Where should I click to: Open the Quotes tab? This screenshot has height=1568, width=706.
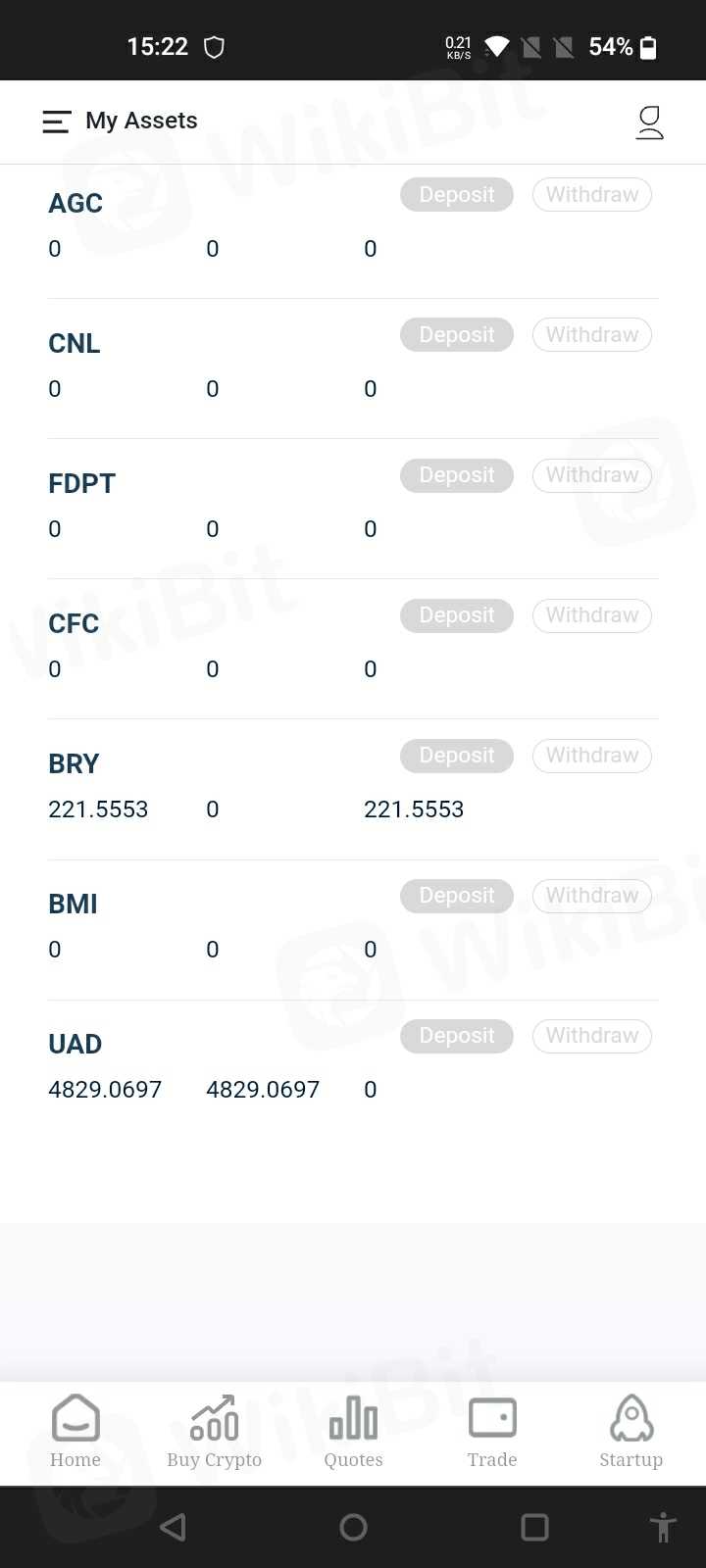point(353,1431)
